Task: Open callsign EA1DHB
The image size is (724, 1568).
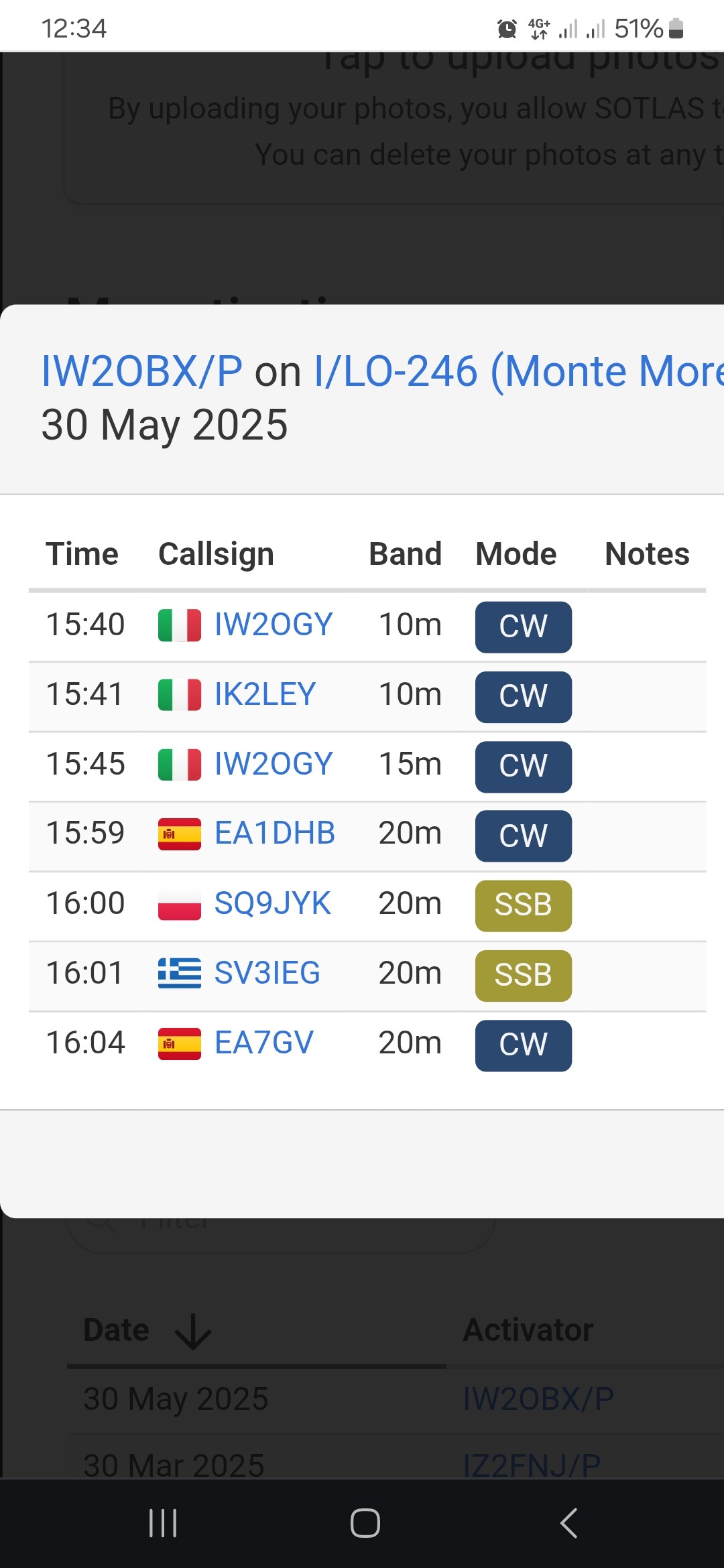Action: click(275, 834)
